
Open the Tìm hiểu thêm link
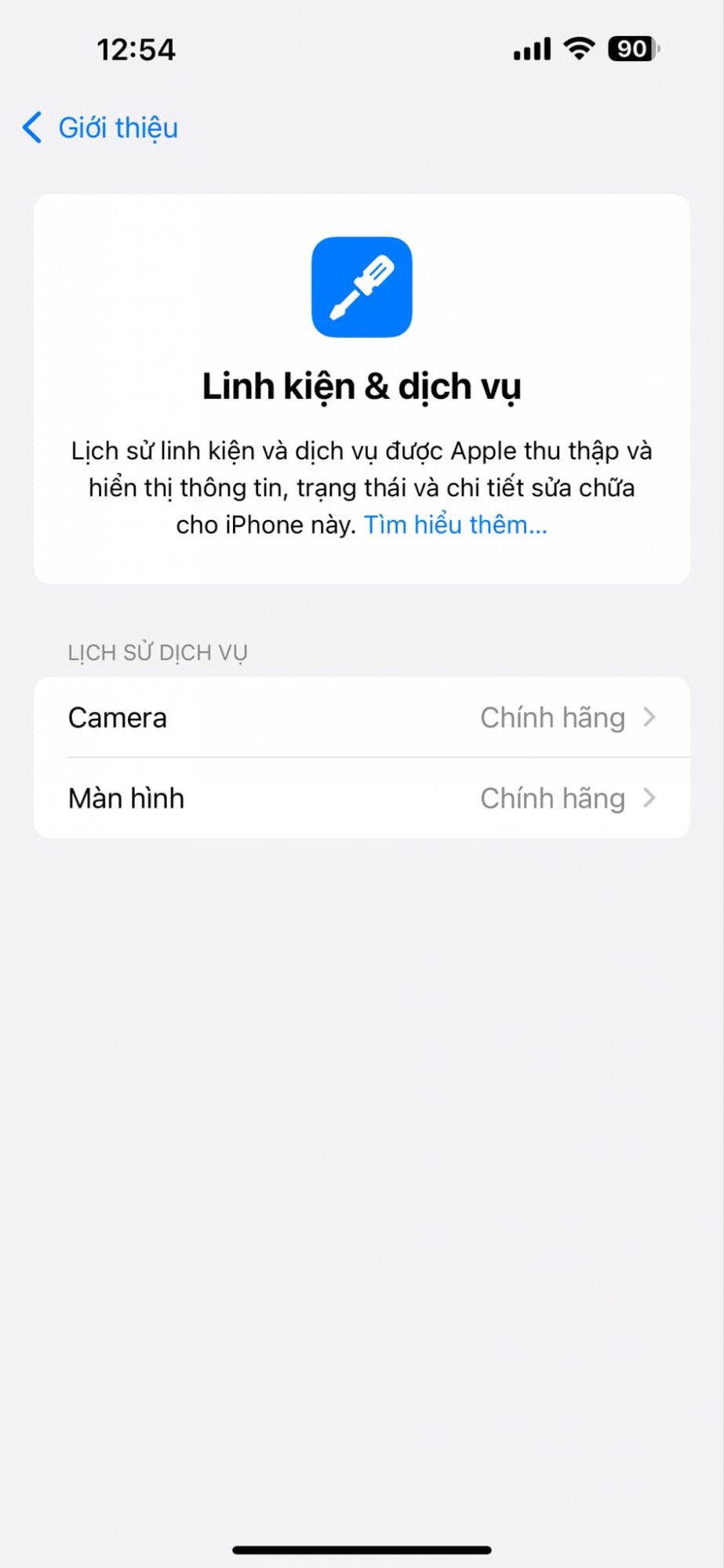[455, 524]
